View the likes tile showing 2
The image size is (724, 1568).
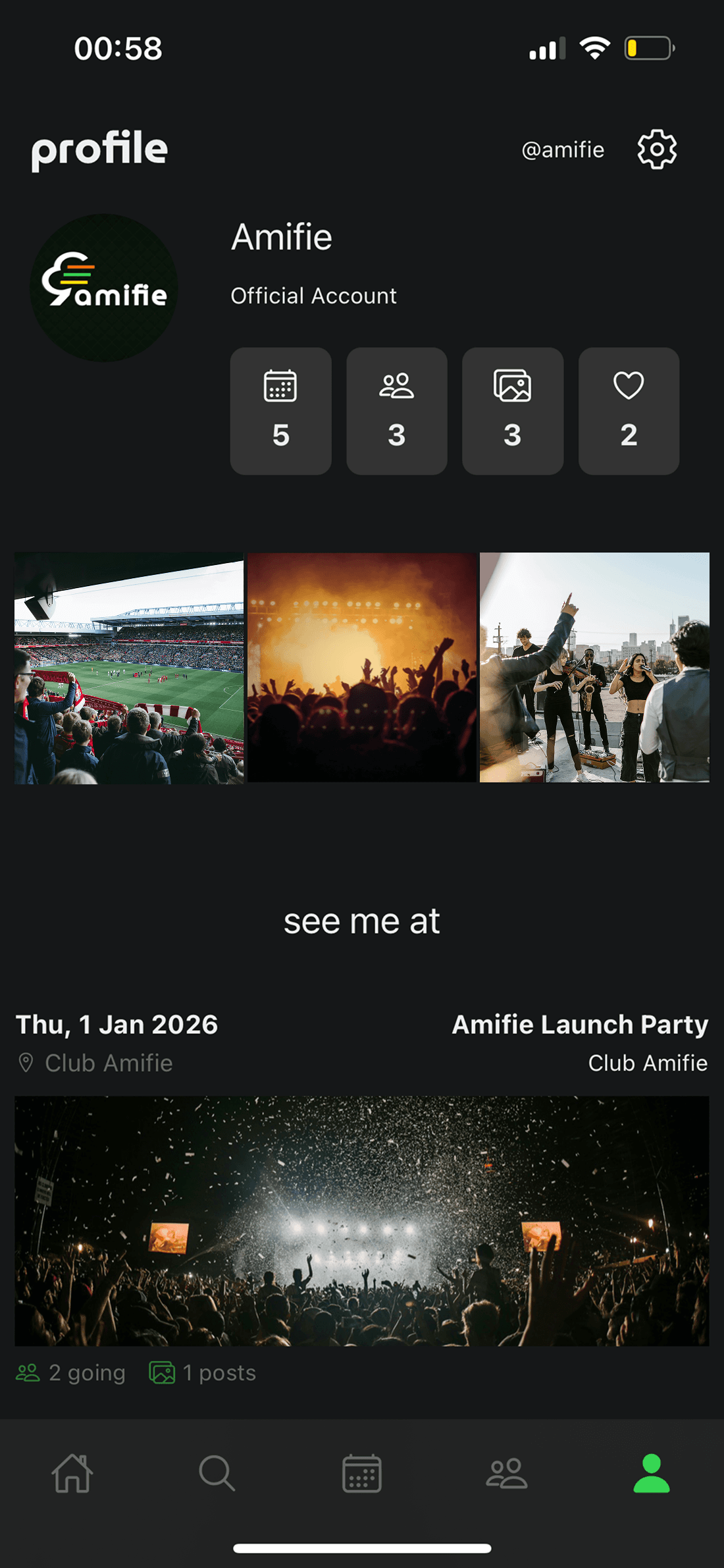629,411
